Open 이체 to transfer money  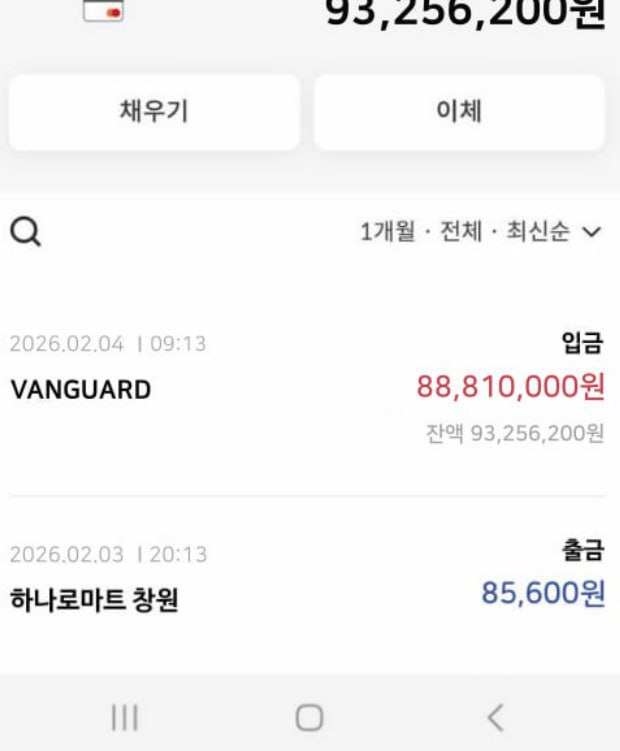coord(459,112)
